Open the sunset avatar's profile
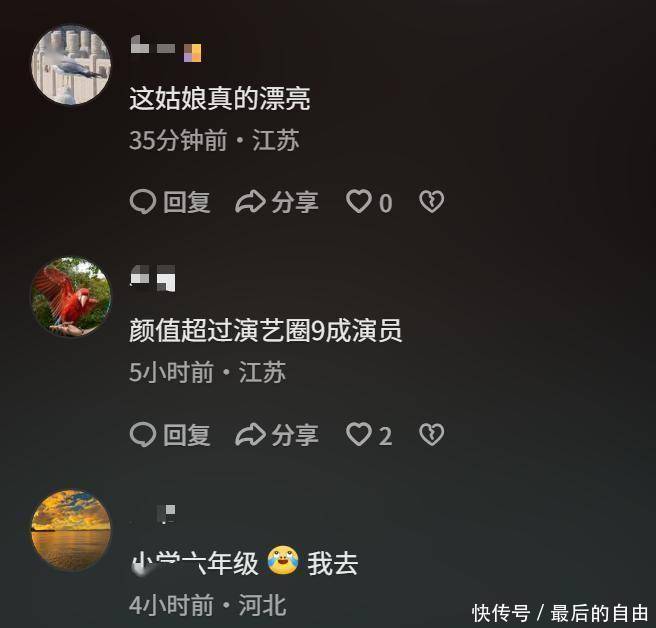The height and width of the screenshot is (628, 656). pyautogui.click(x=71, y=530)
